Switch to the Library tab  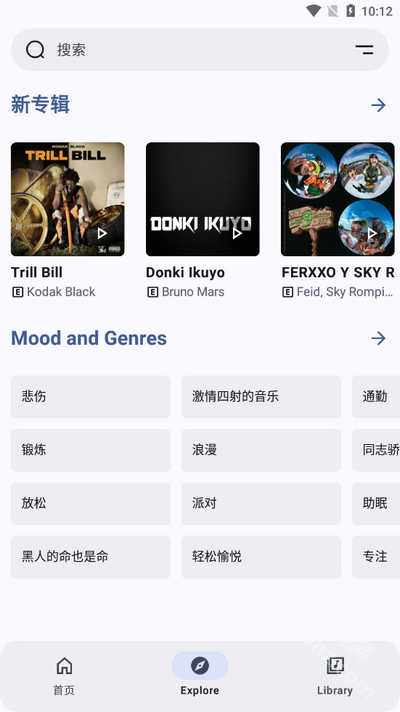click(x=335, y=676)
